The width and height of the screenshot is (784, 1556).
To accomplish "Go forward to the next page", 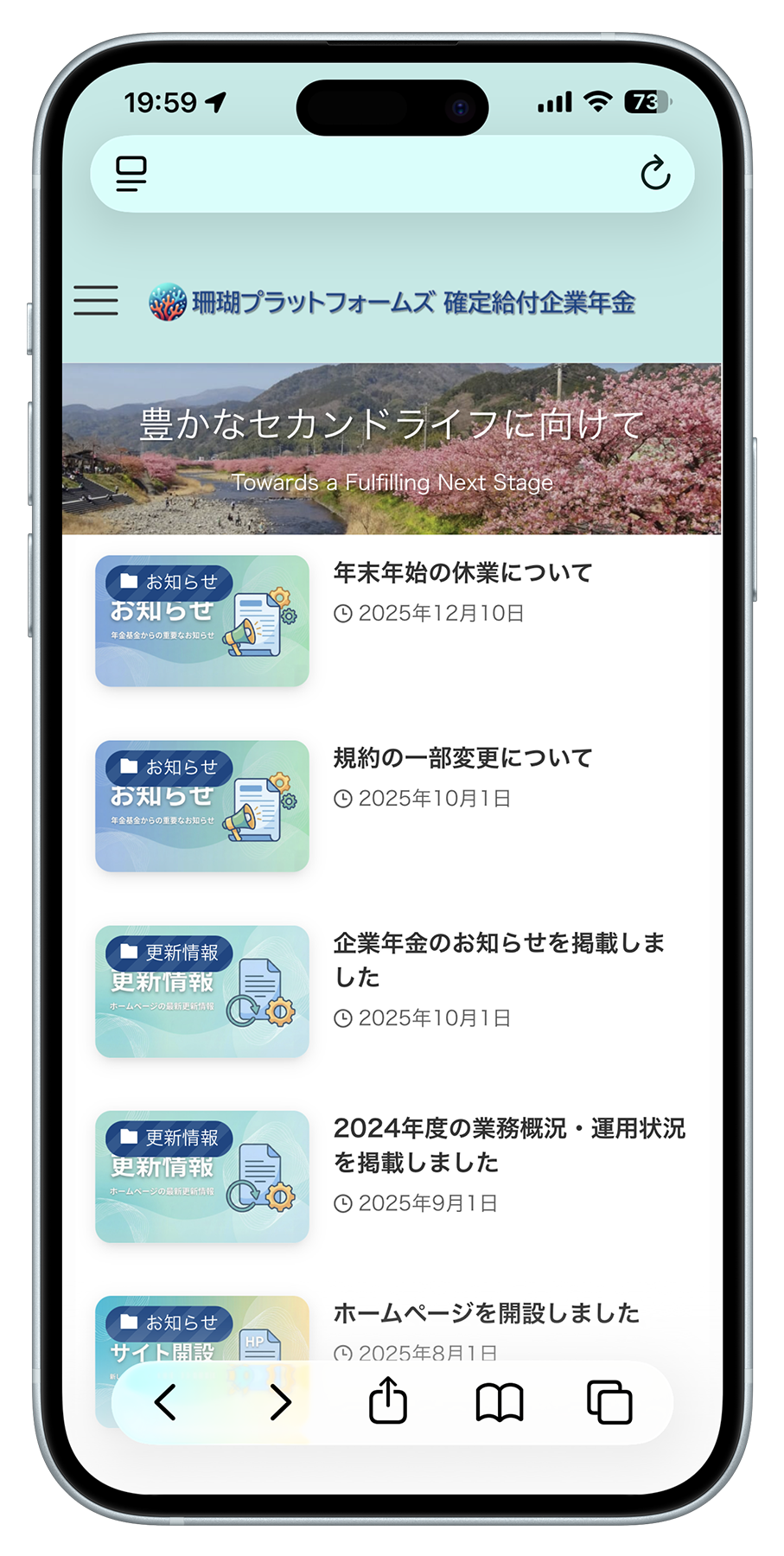I will [279, 1401].
